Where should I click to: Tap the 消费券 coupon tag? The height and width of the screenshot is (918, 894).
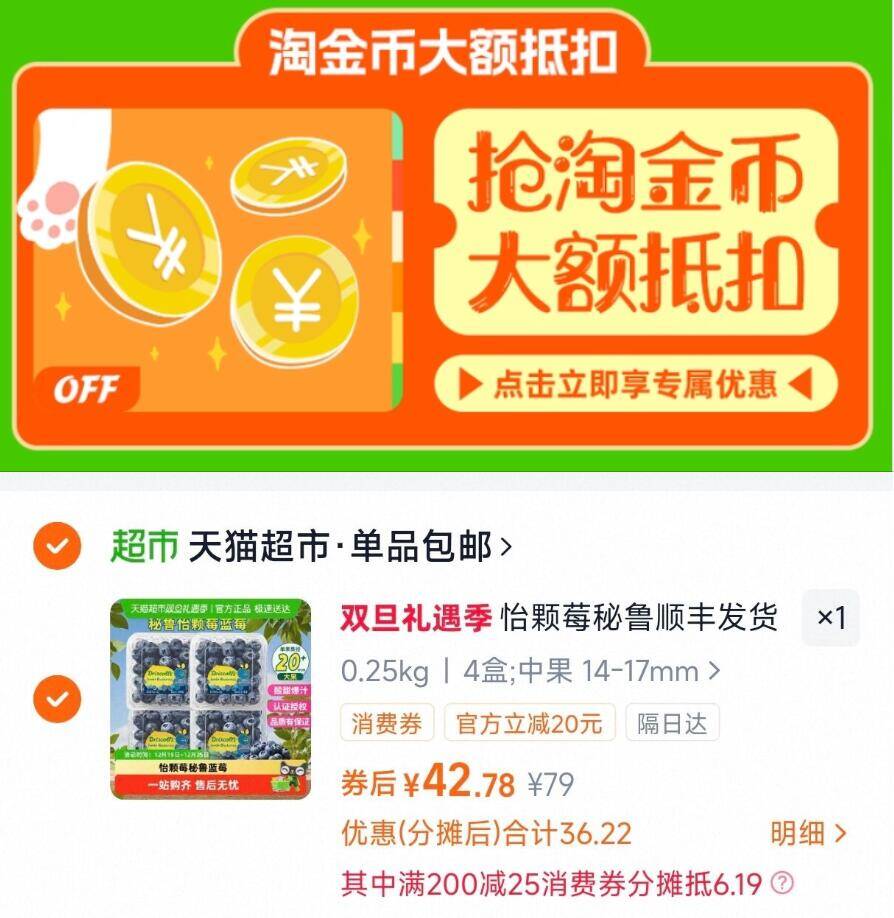tap(387, 723)
